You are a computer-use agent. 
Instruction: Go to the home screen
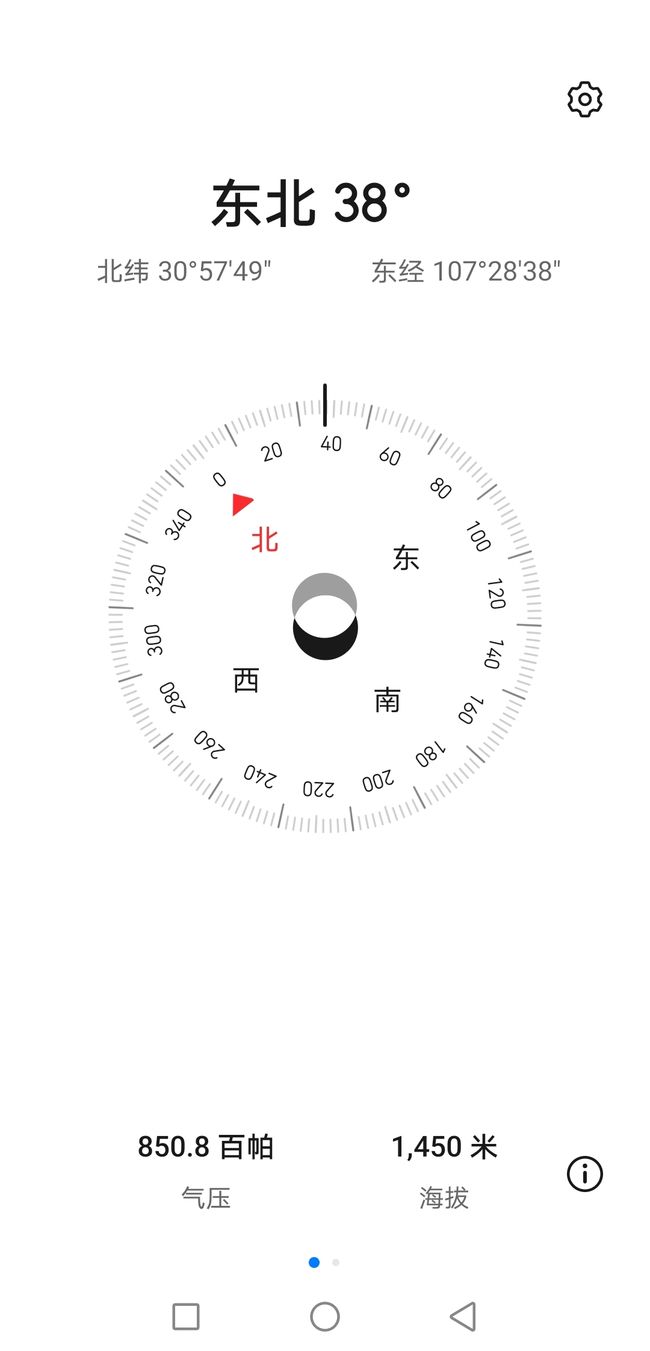point(325,1316)
